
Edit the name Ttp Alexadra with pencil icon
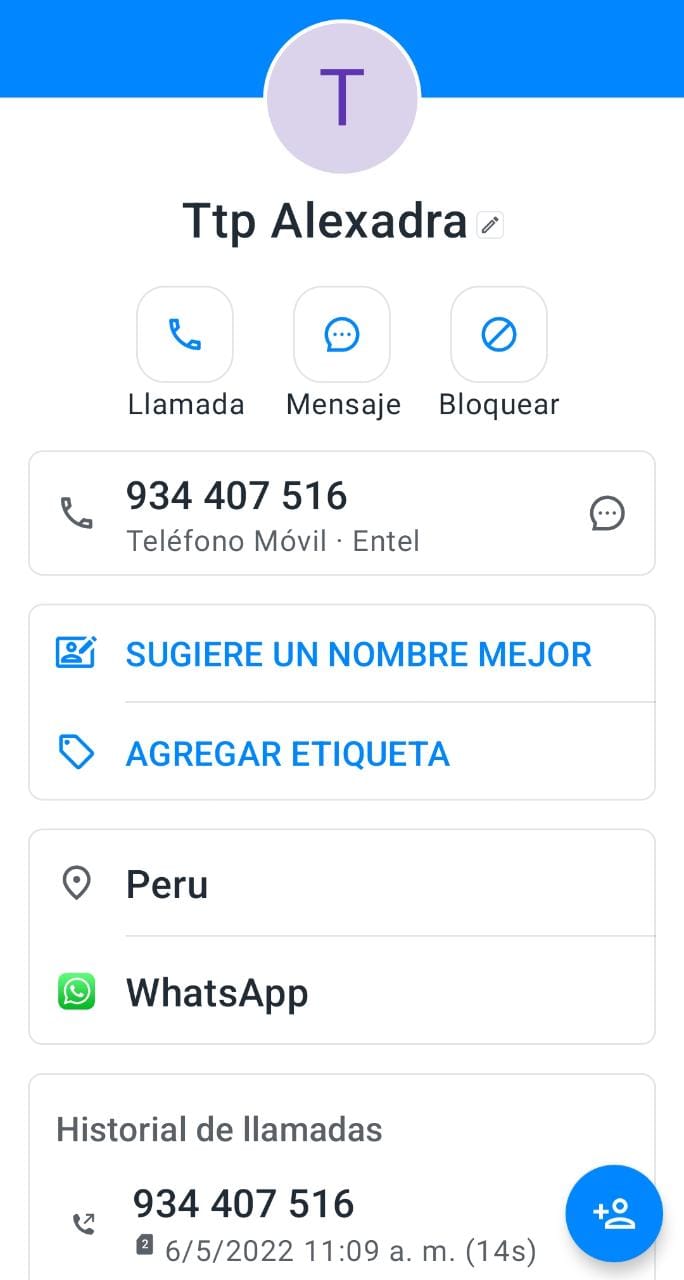pyautogui.click(x=490, y=225)
